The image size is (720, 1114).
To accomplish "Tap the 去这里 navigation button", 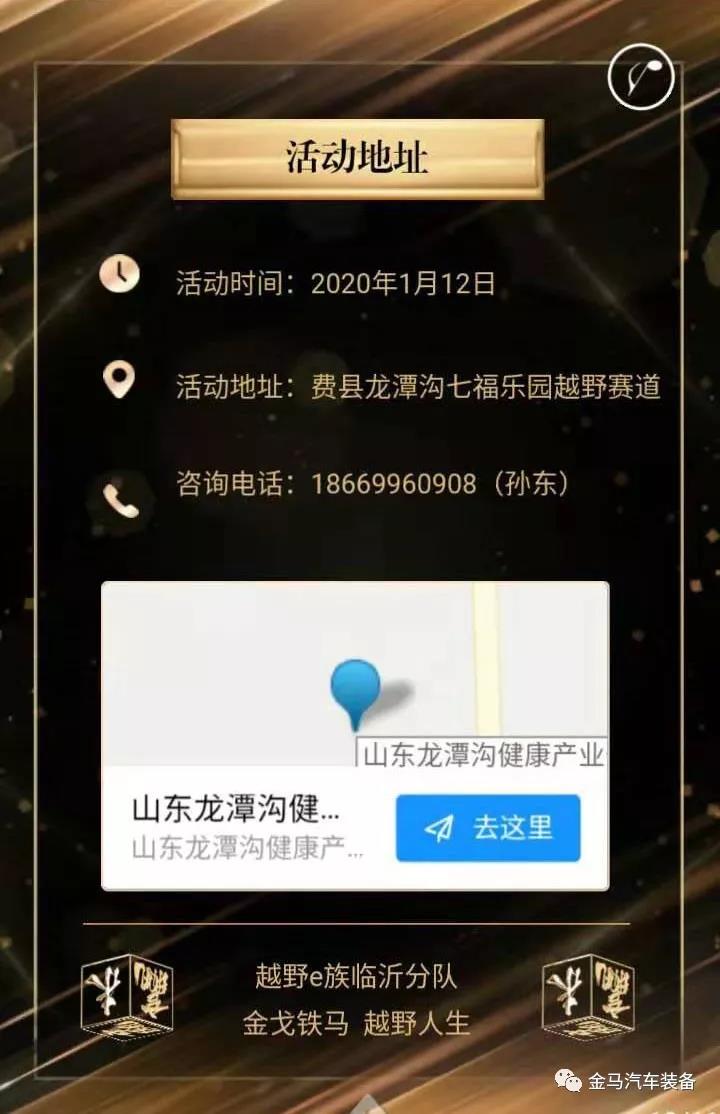I will (488, 828).
